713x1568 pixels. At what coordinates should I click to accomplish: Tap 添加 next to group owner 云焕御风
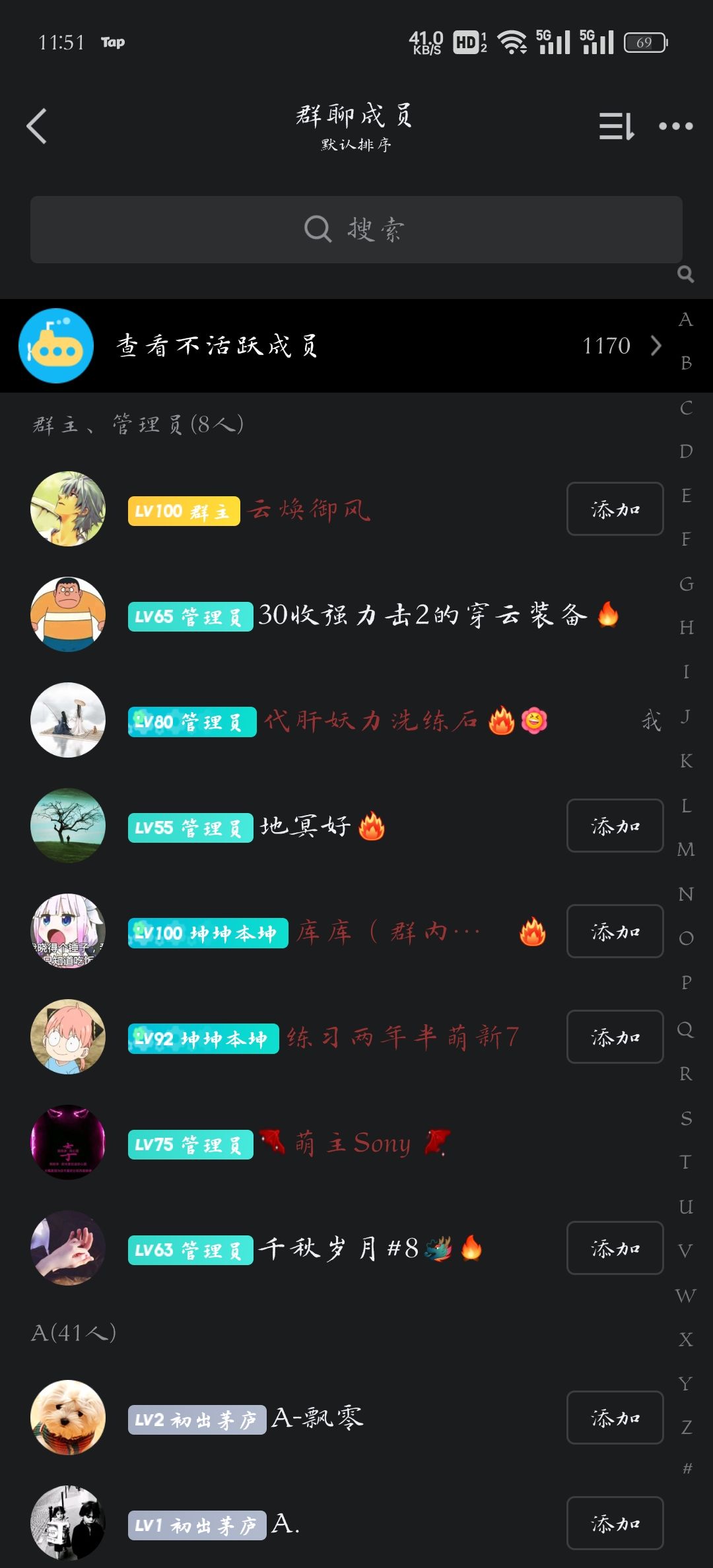[x=615, y=509]
